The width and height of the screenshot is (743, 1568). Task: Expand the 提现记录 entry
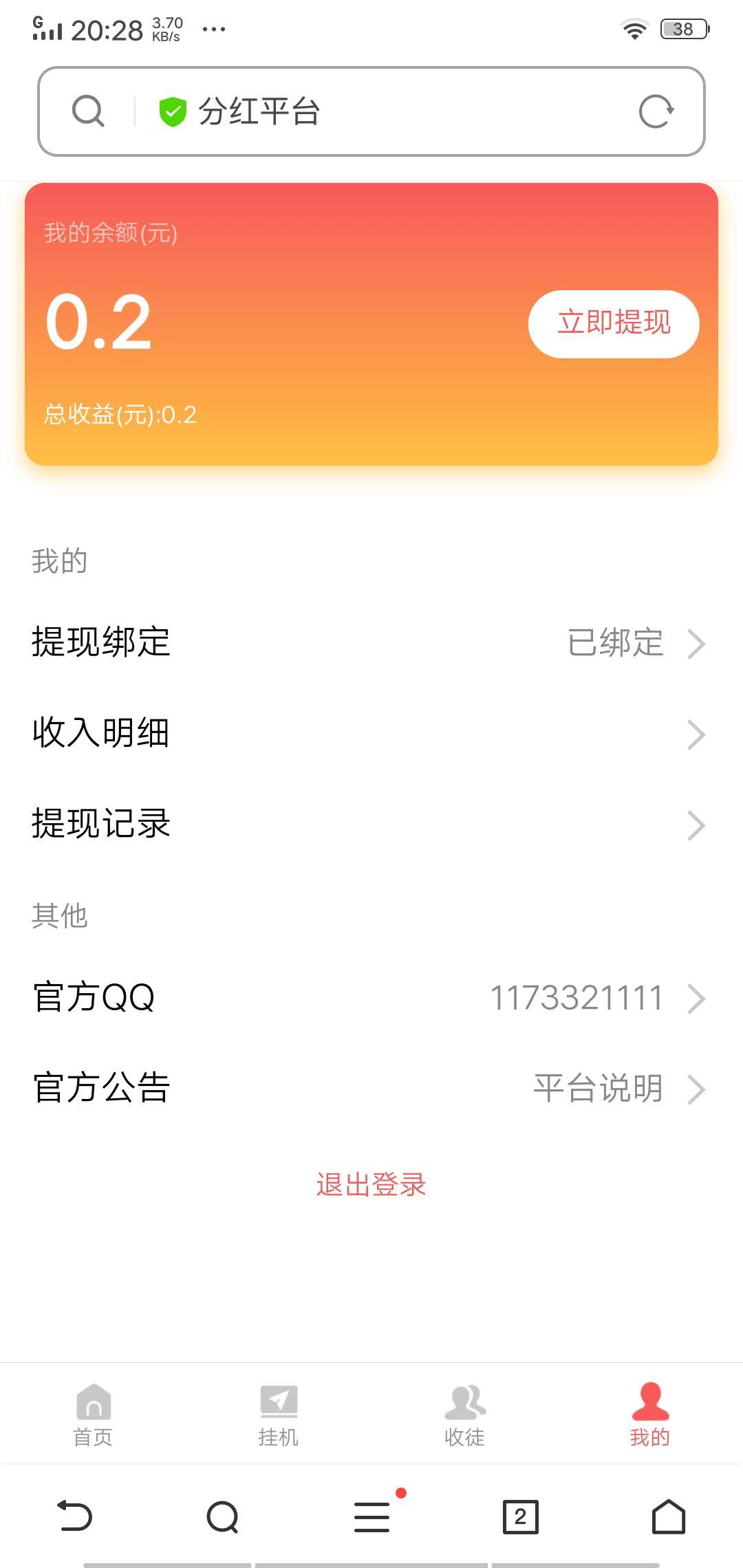tap(697, 825)
